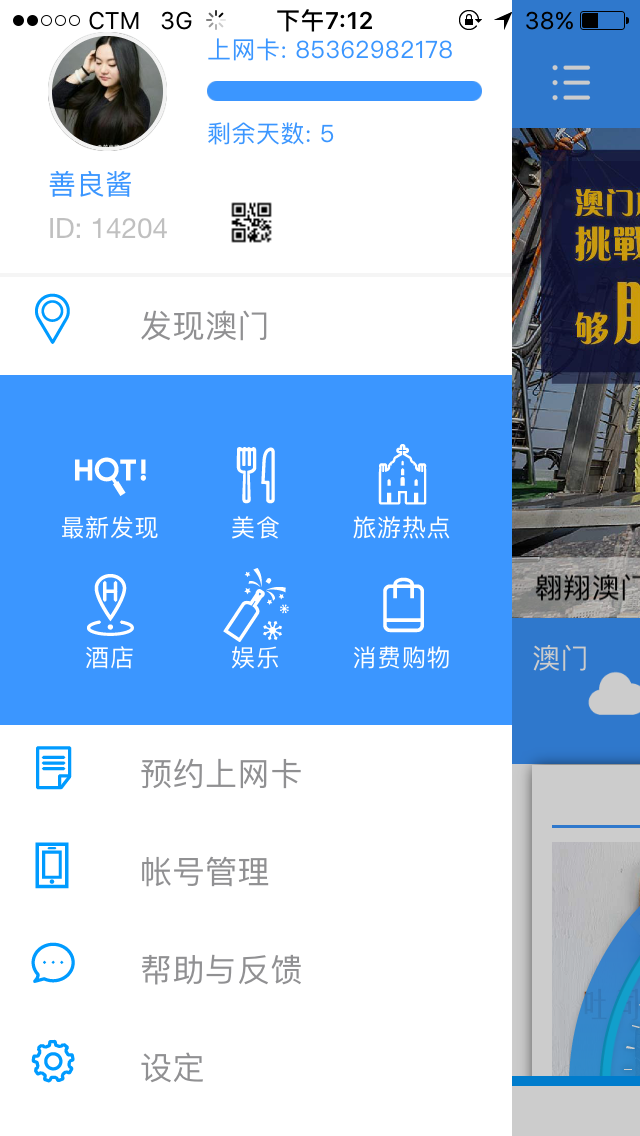Open 设定 settings
The image size is (640, 1136).
tap(172, 1067)
